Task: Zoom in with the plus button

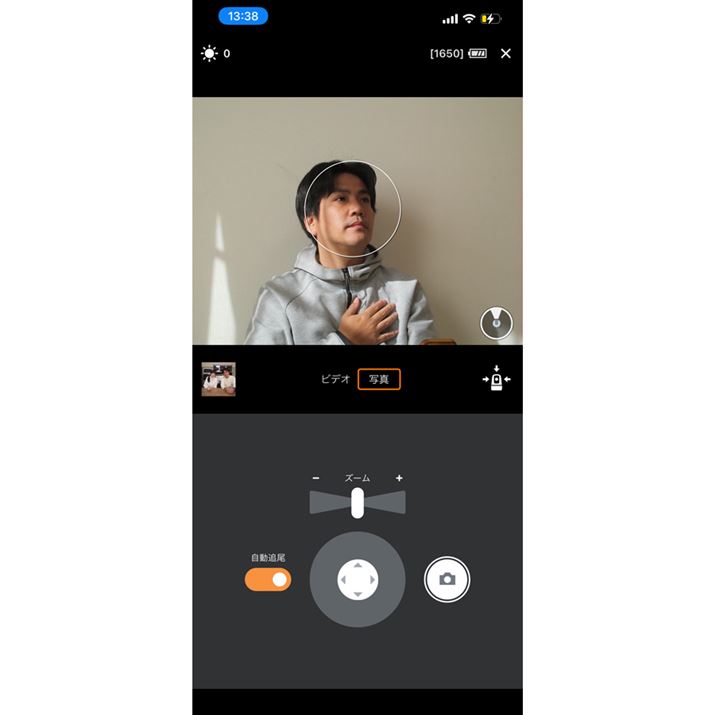Action: pyautogui.click(x=399, y=478)
